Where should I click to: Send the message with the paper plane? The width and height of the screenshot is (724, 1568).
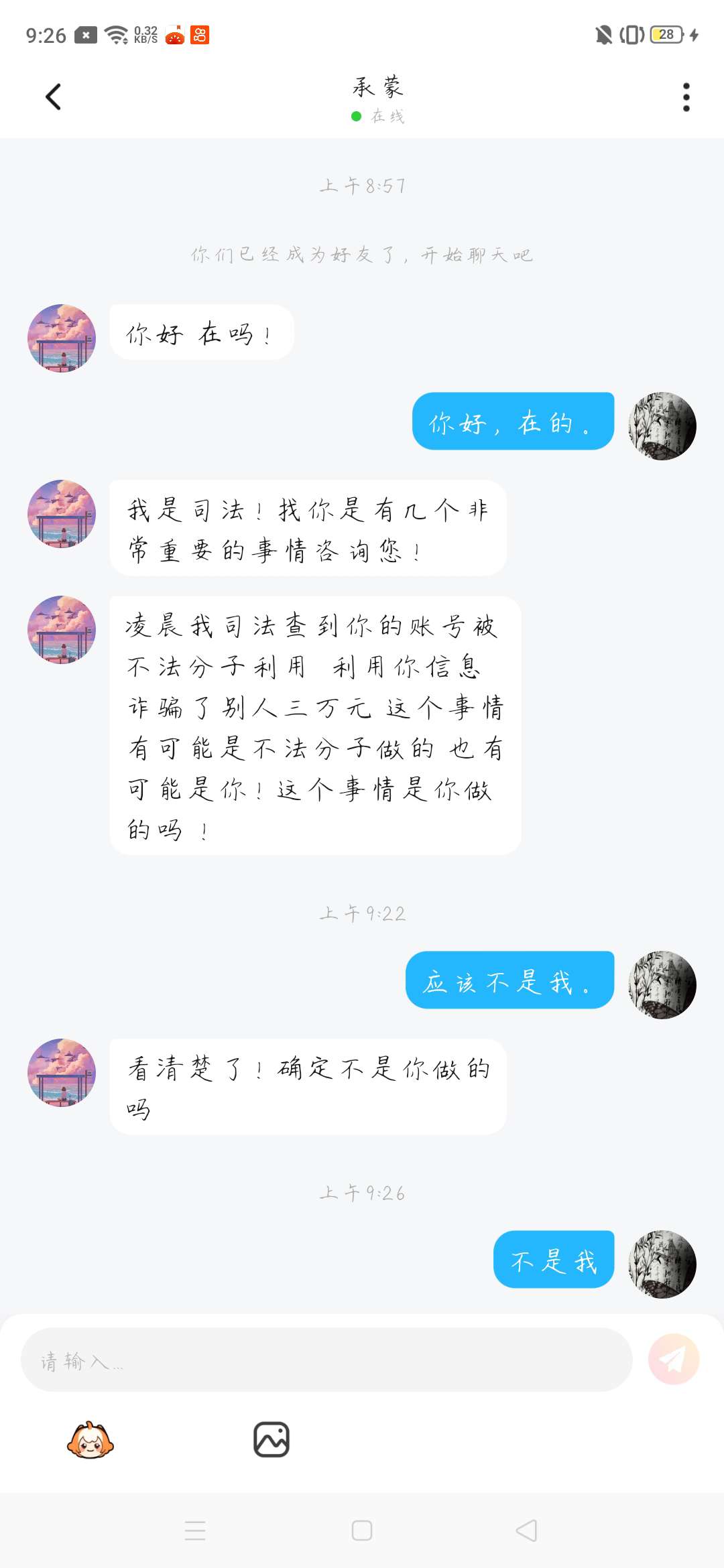click(x=673, y=1359)
